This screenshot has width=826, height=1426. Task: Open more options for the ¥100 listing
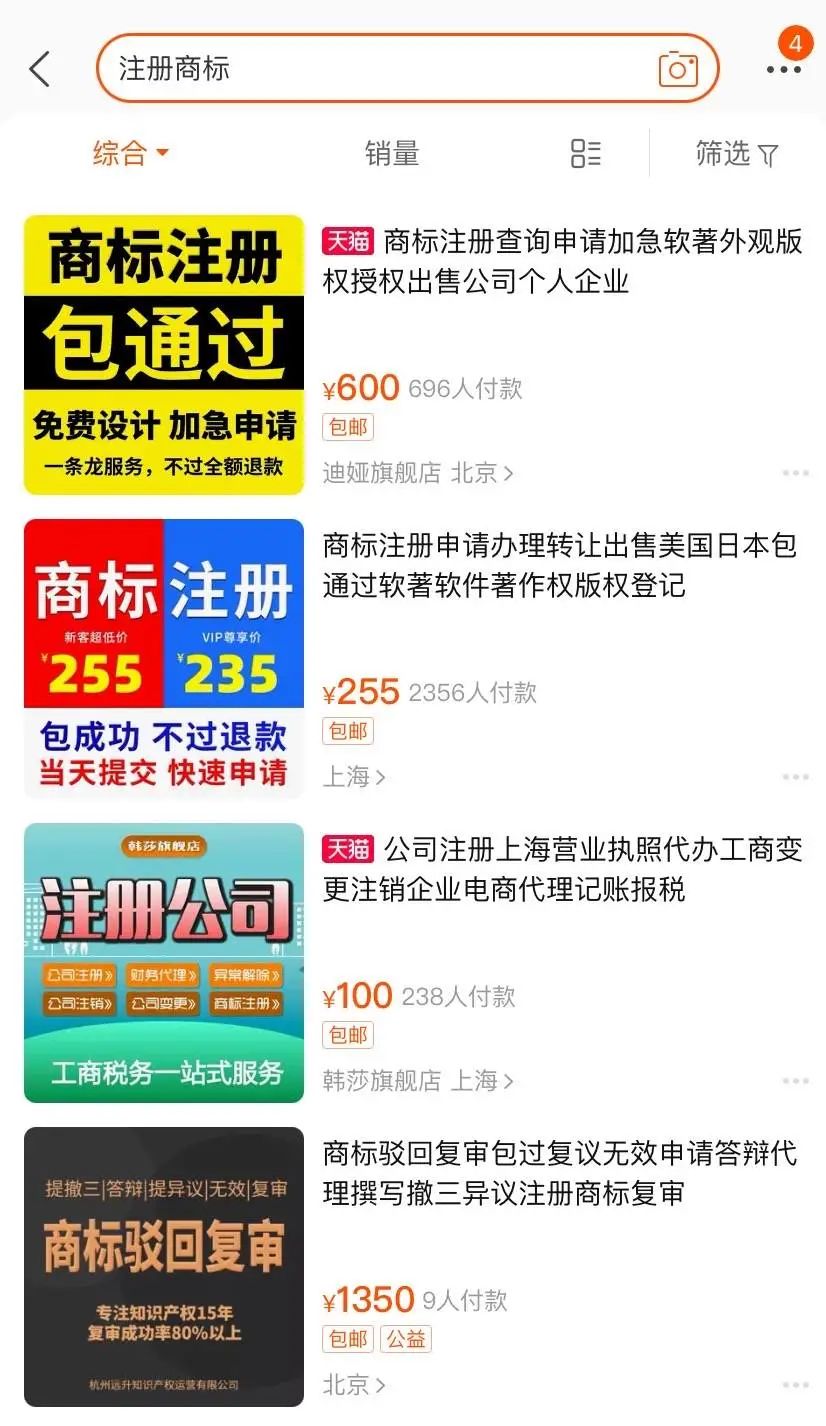796,1081
